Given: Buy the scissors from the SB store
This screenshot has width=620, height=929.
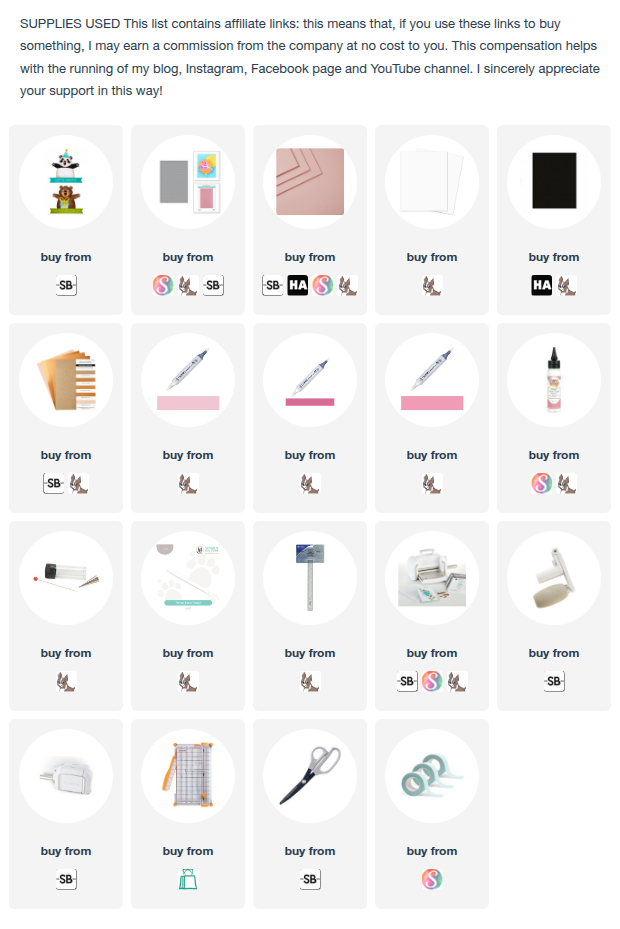Looking at the screenshot, I should tap(310, 880).
